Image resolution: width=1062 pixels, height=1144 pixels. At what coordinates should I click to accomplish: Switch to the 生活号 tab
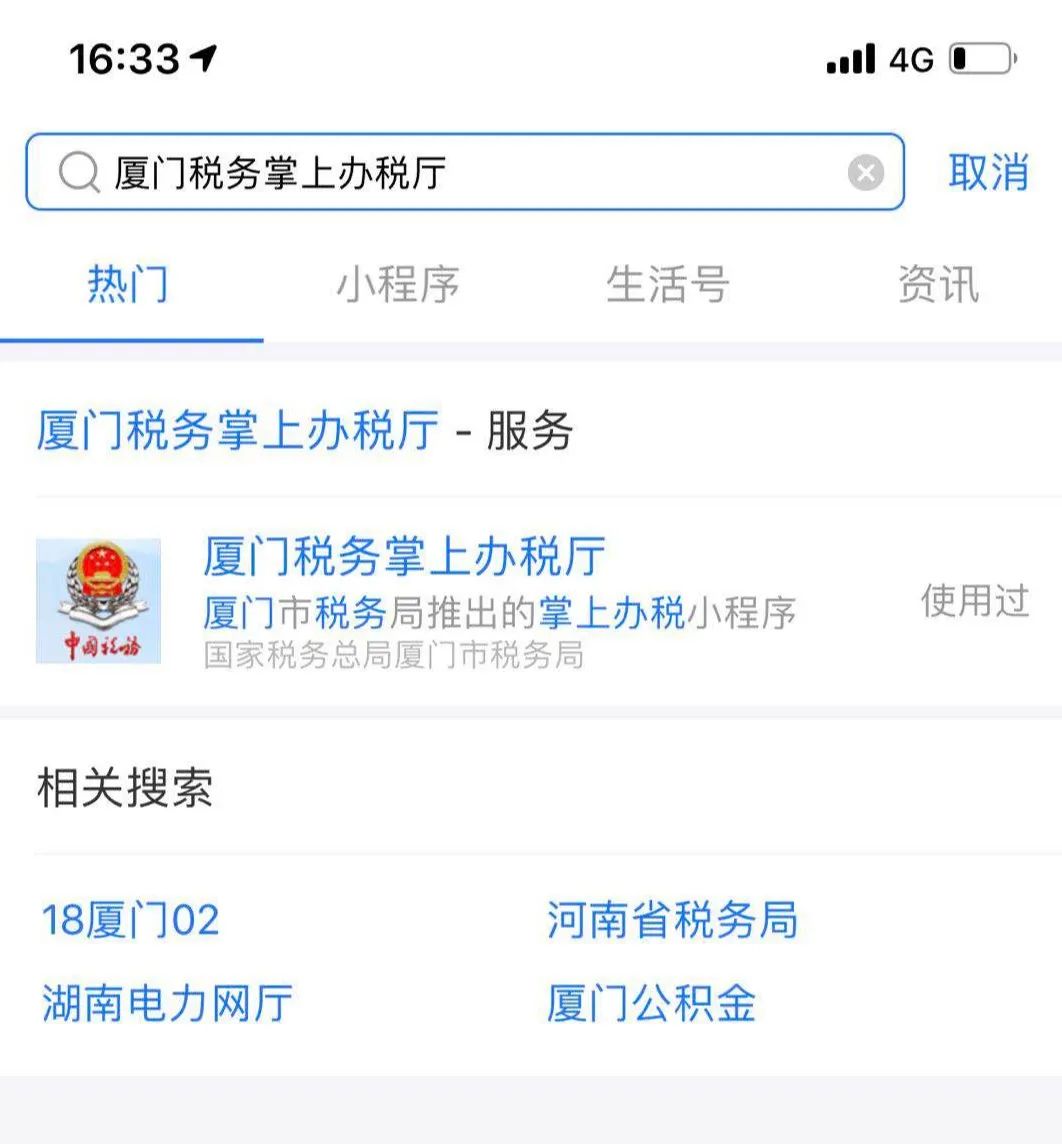click(667, 285)
